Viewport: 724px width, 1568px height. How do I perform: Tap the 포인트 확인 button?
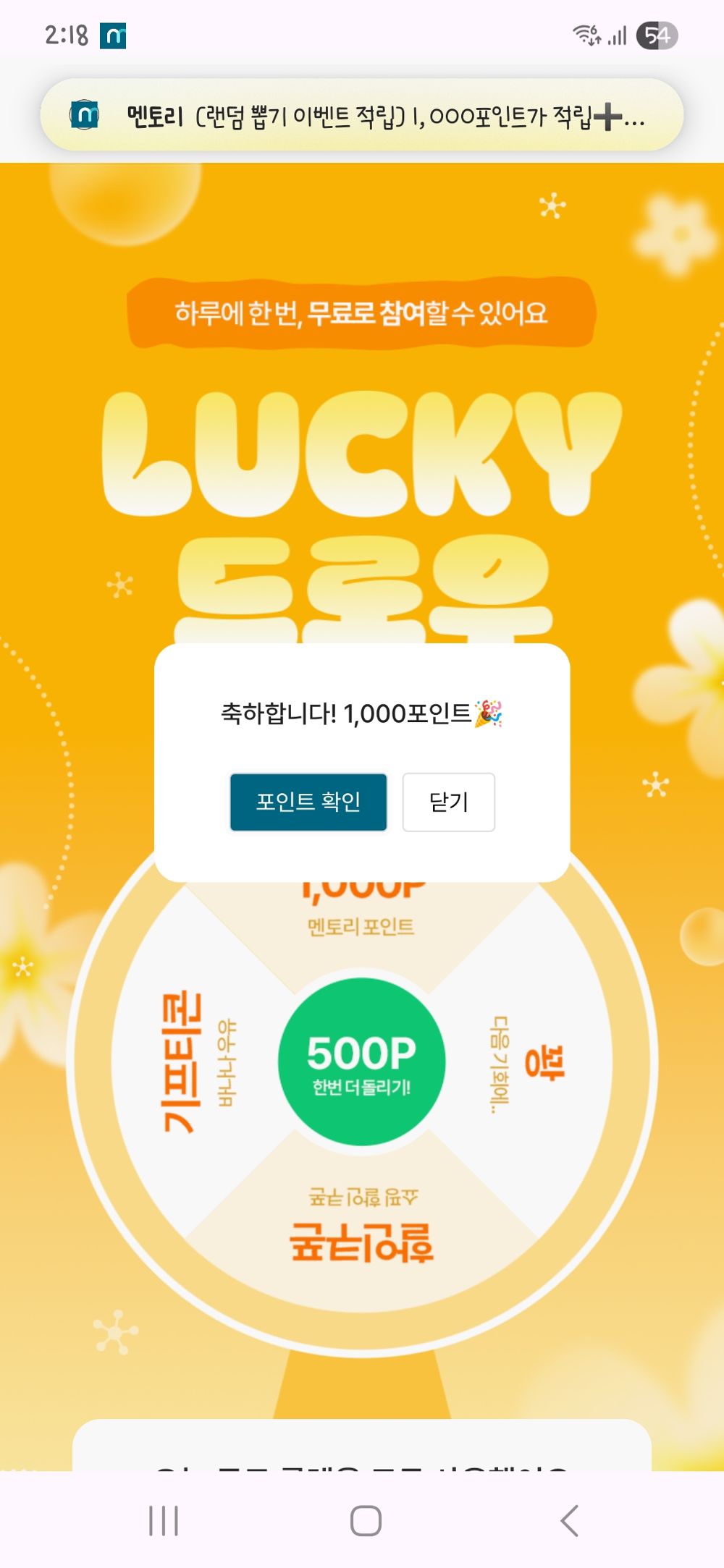[308, 802]
